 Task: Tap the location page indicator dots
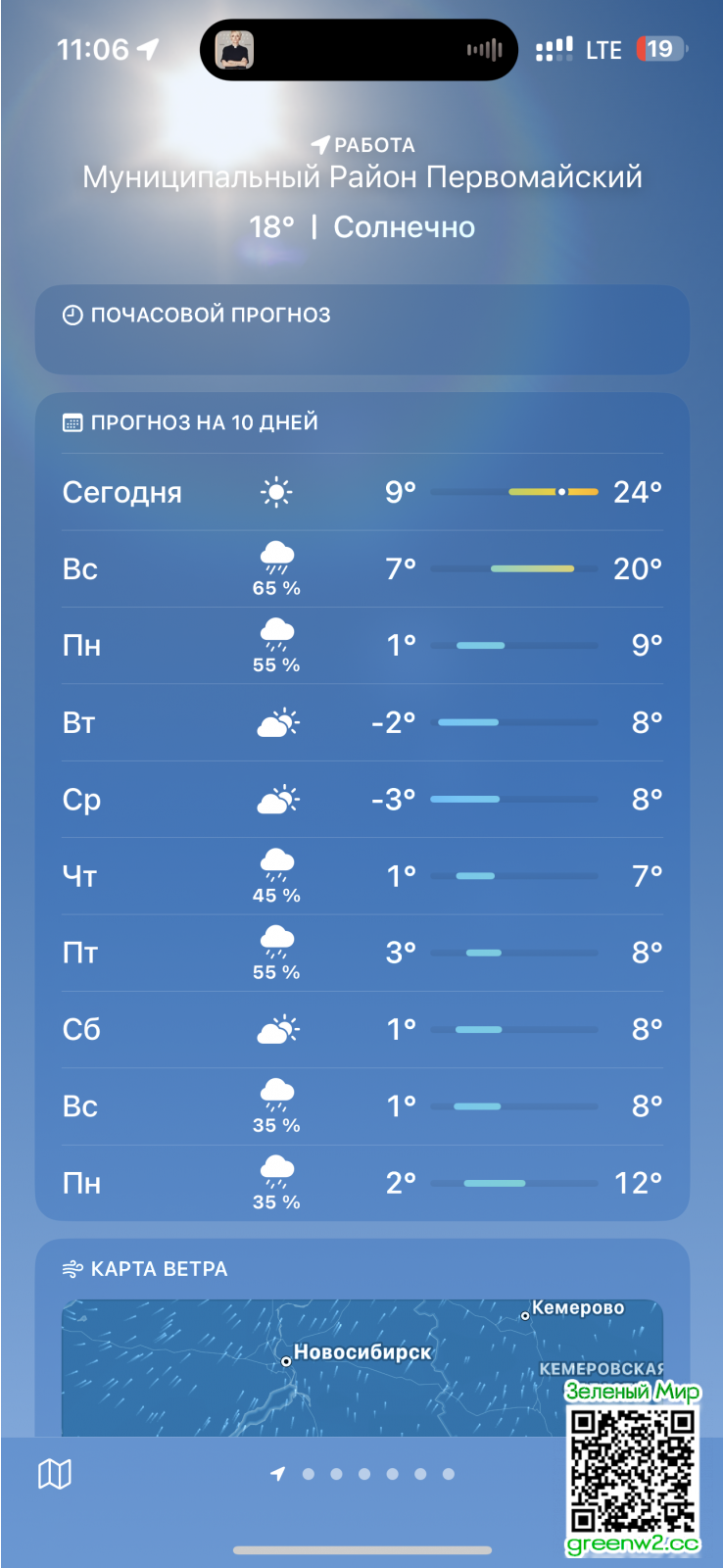[x=364, y=1474]
